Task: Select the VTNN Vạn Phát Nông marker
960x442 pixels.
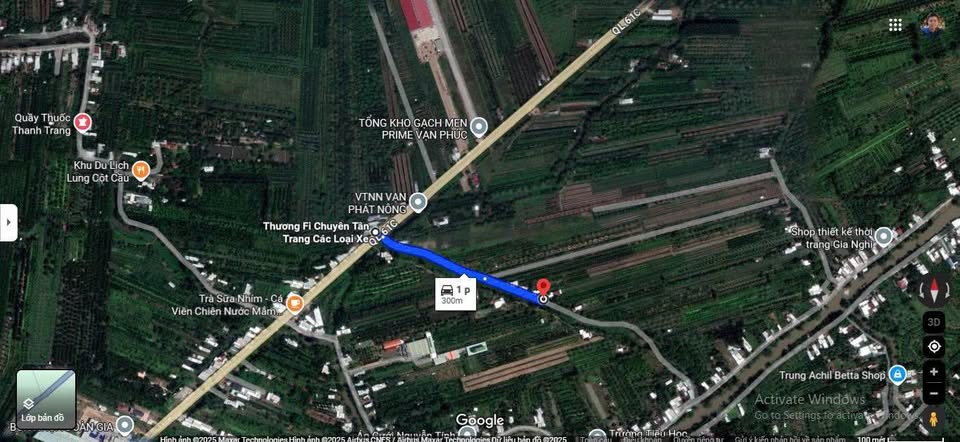Action: pos(418,203)
